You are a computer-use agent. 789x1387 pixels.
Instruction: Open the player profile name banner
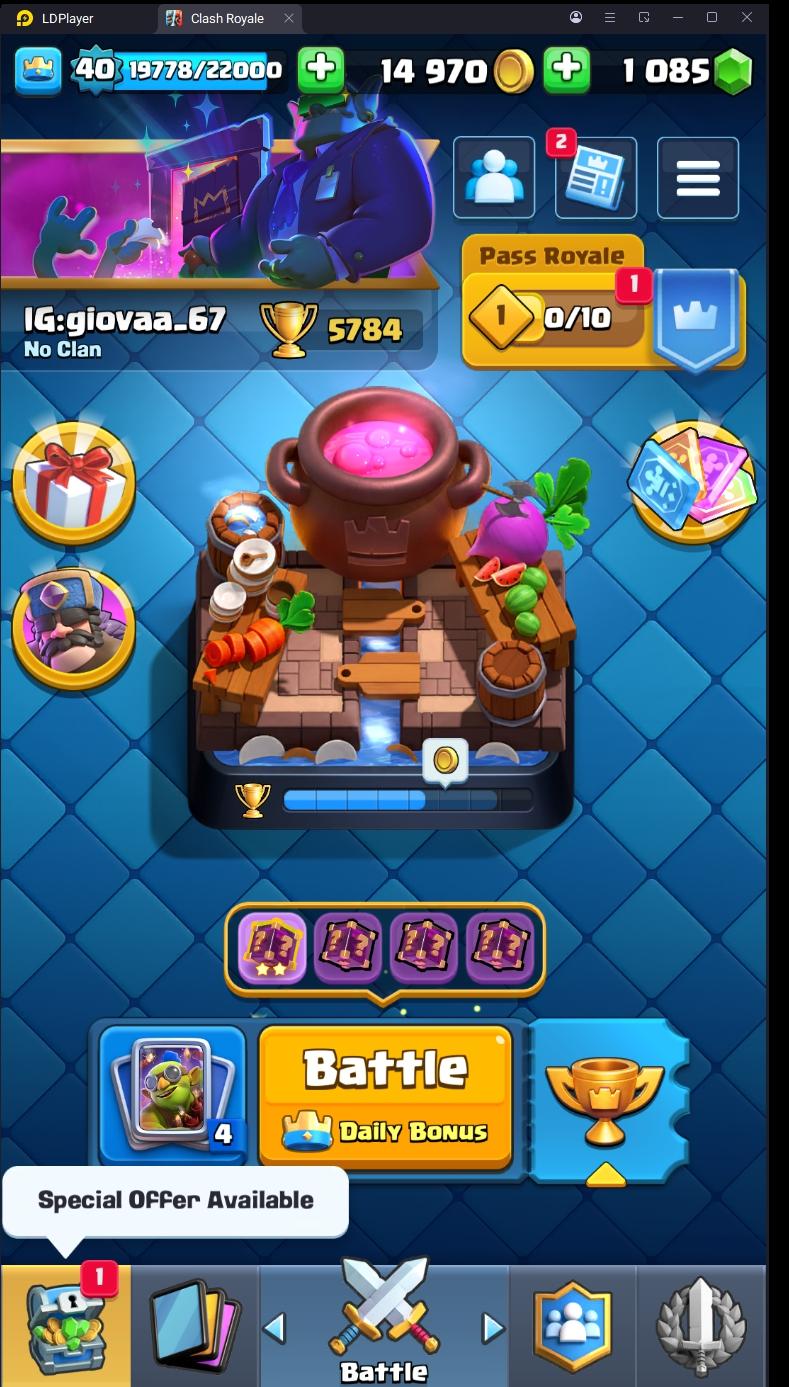tap(125, 330)
